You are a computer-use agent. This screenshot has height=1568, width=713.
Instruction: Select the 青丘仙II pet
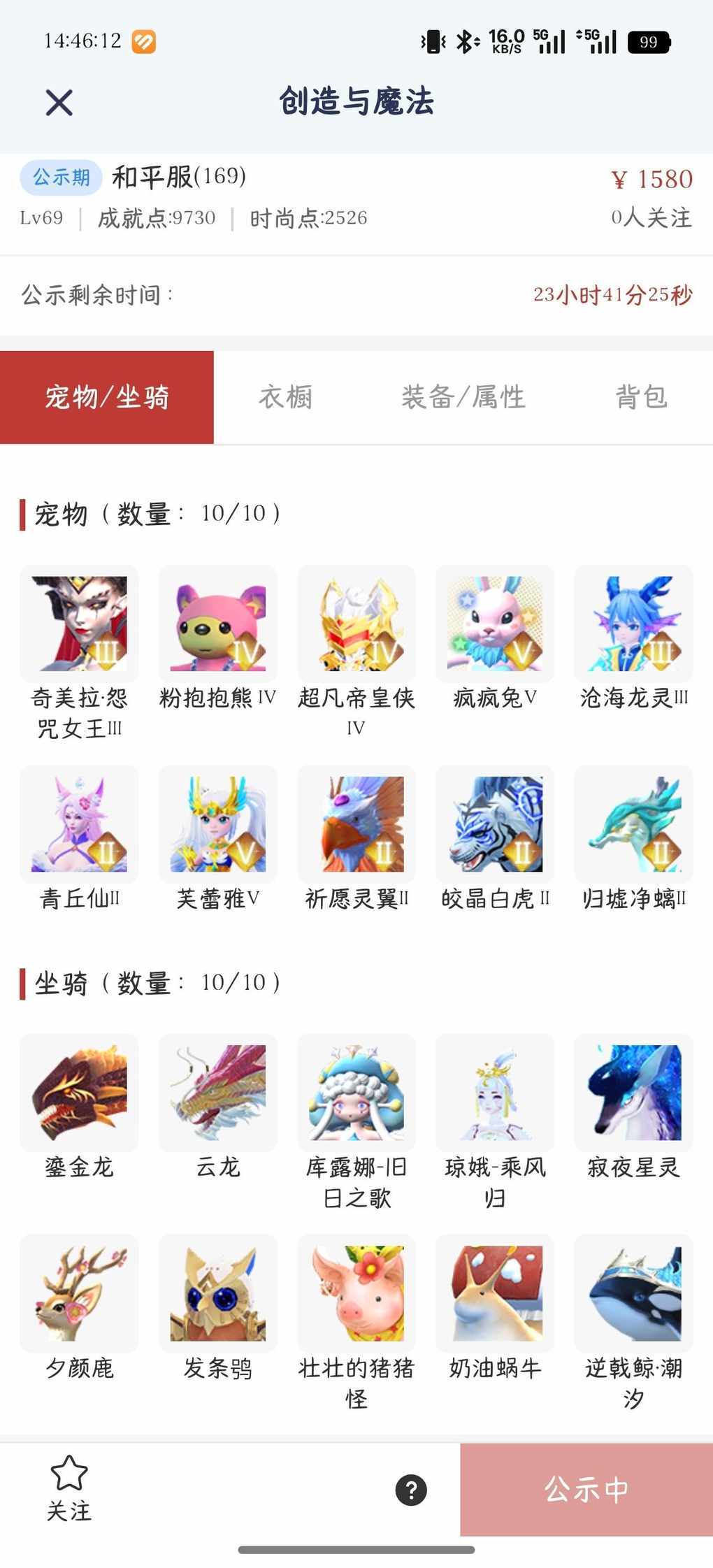(x=79, y=824)
